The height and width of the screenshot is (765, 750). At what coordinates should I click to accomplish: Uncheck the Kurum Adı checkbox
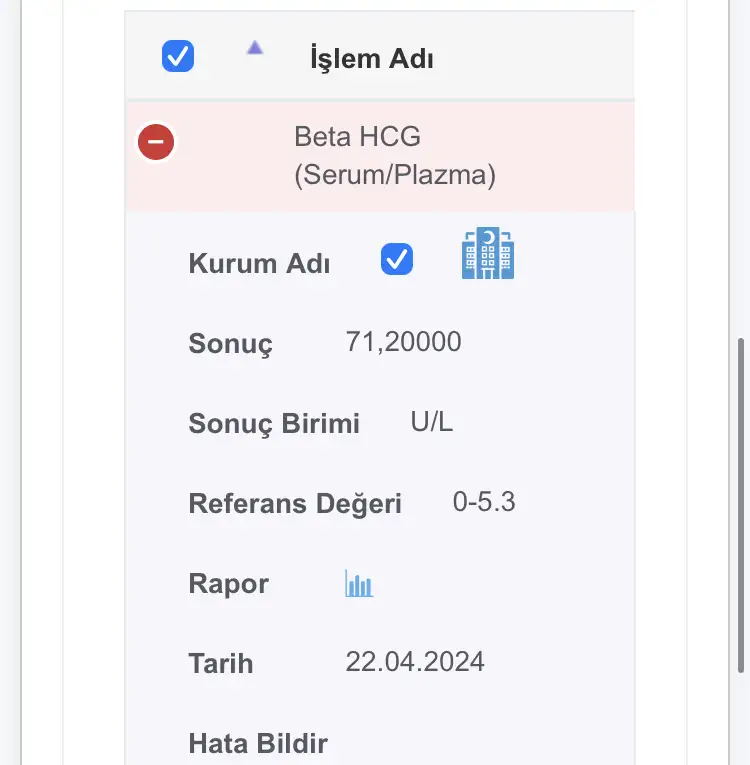[397, 259]
